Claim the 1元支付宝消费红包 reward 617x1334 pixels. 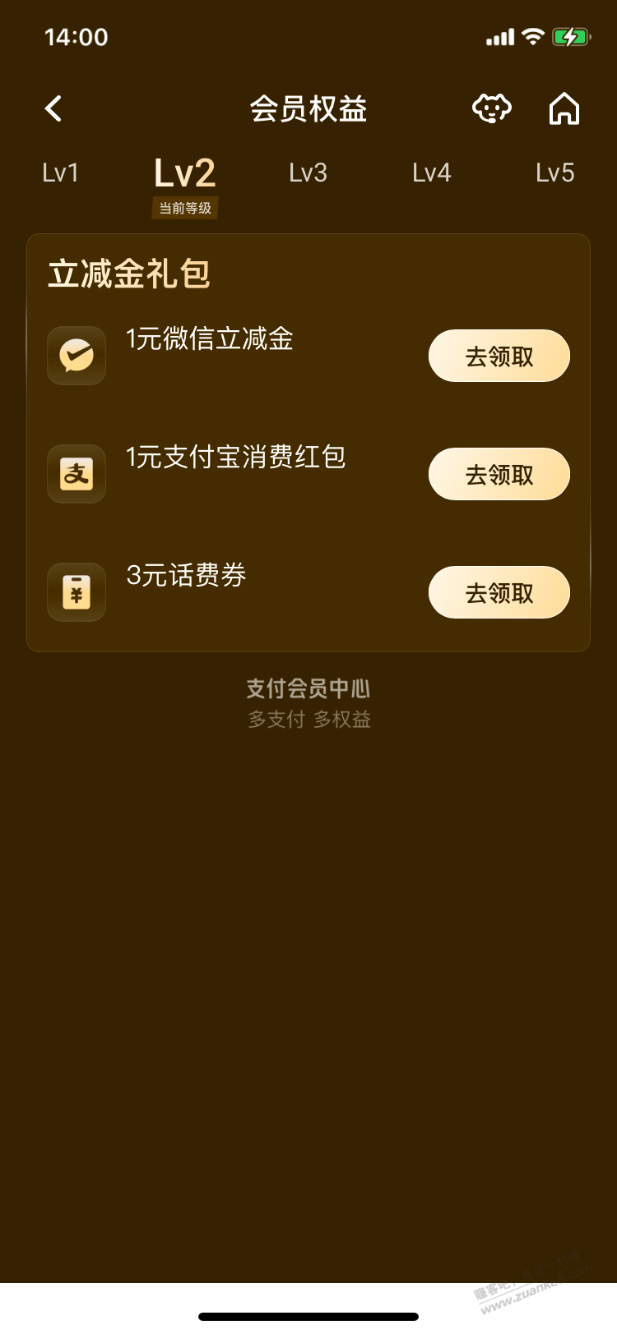pos(499,474)
